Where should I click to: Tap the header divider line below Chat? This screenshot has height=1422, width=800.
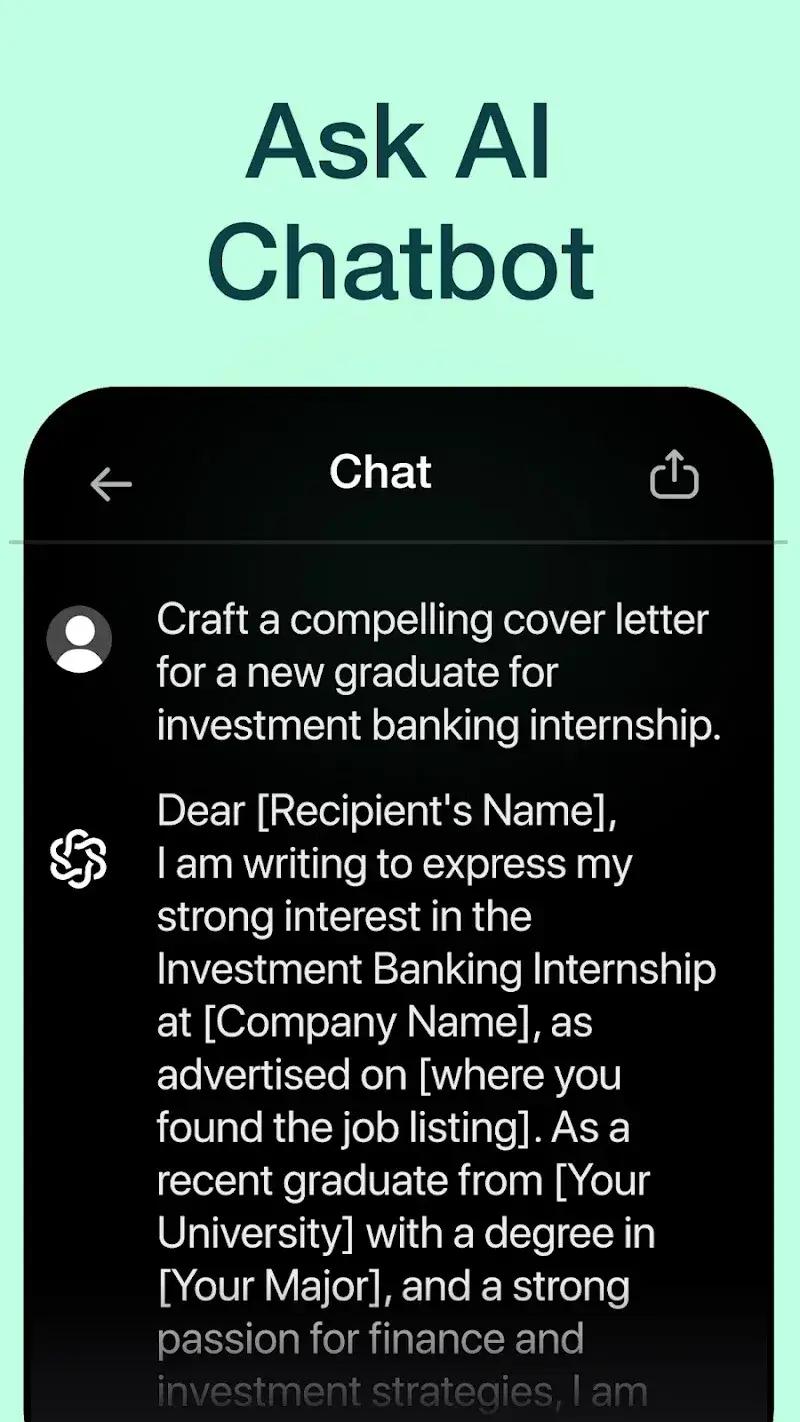pyautogui.click(x=400, y=542)
